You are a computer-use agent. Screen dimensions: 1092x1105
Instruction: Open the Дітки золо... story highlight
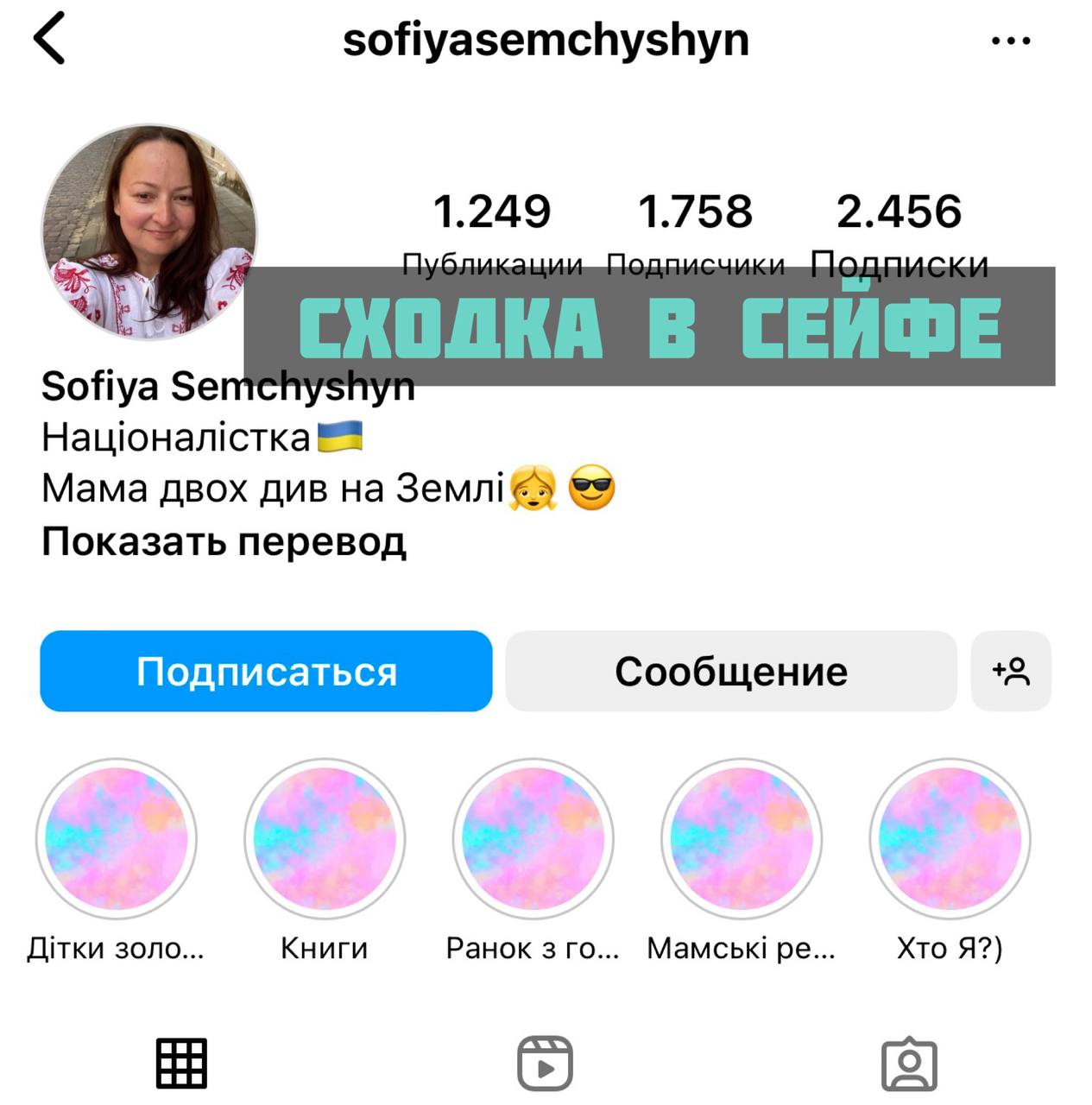pyautogui.click(x=117, y=838)
